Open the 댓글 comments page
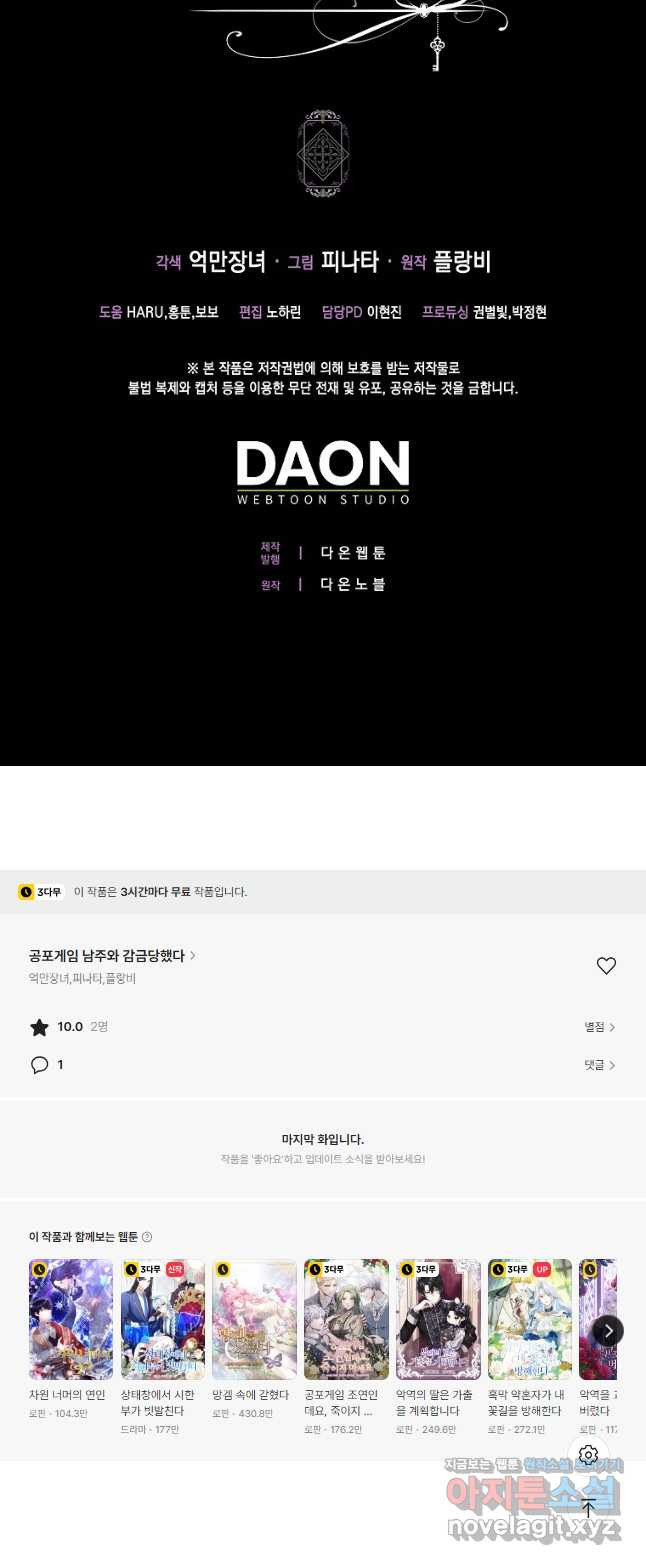The height and width of the screenshot is (1565, 646). [600, 1065]
